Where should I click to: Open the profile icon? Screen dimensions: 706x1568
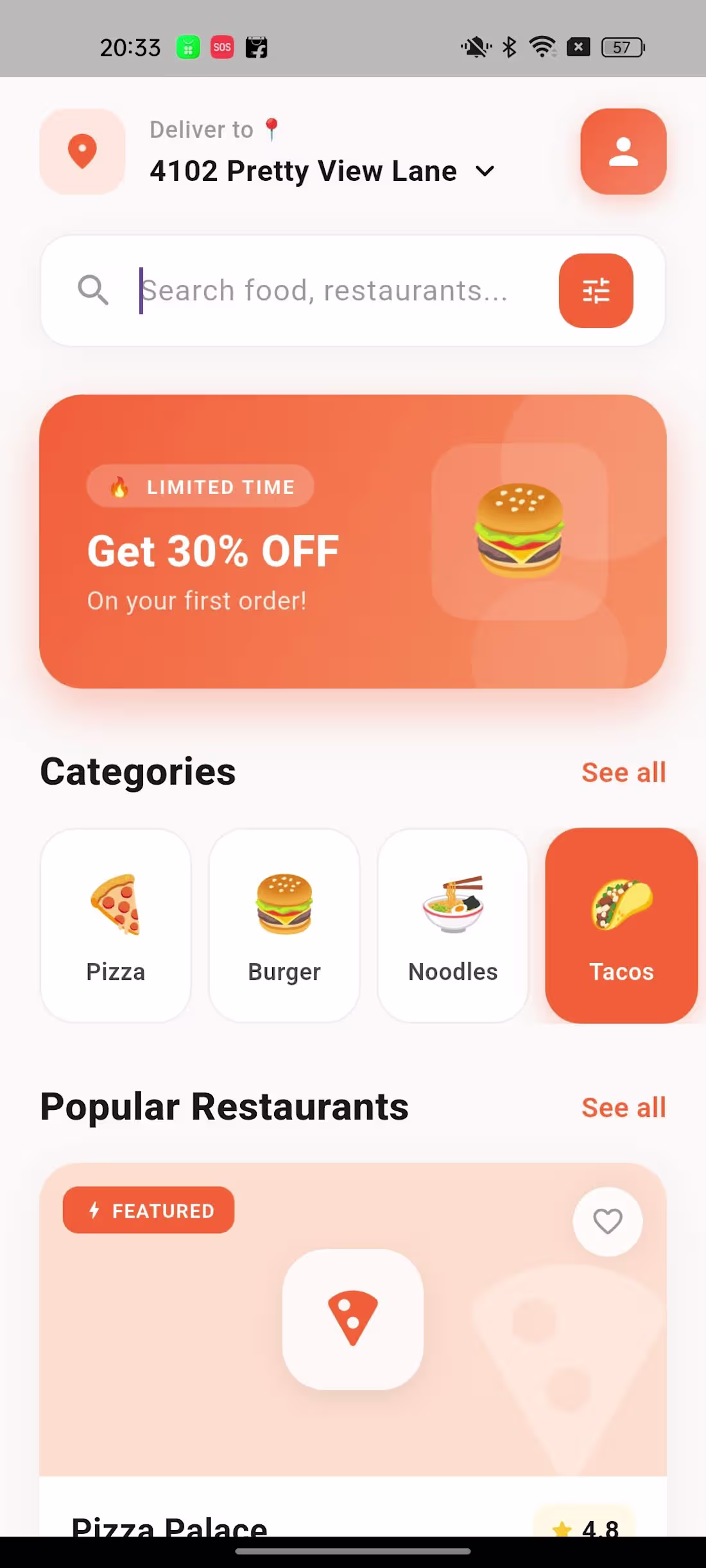[x=623, y=150]
